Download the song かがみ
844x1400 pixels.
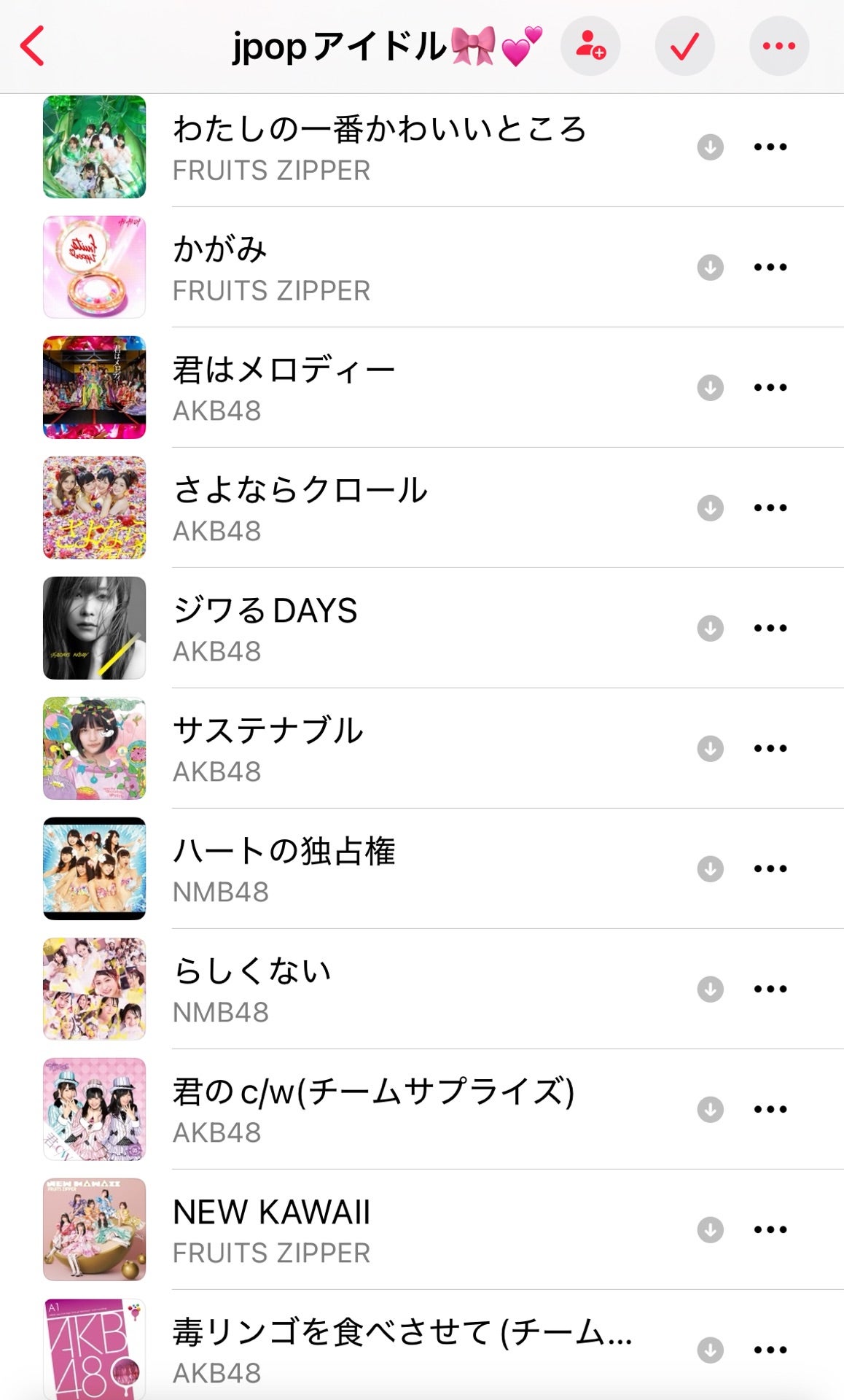[x=710, y=267]
